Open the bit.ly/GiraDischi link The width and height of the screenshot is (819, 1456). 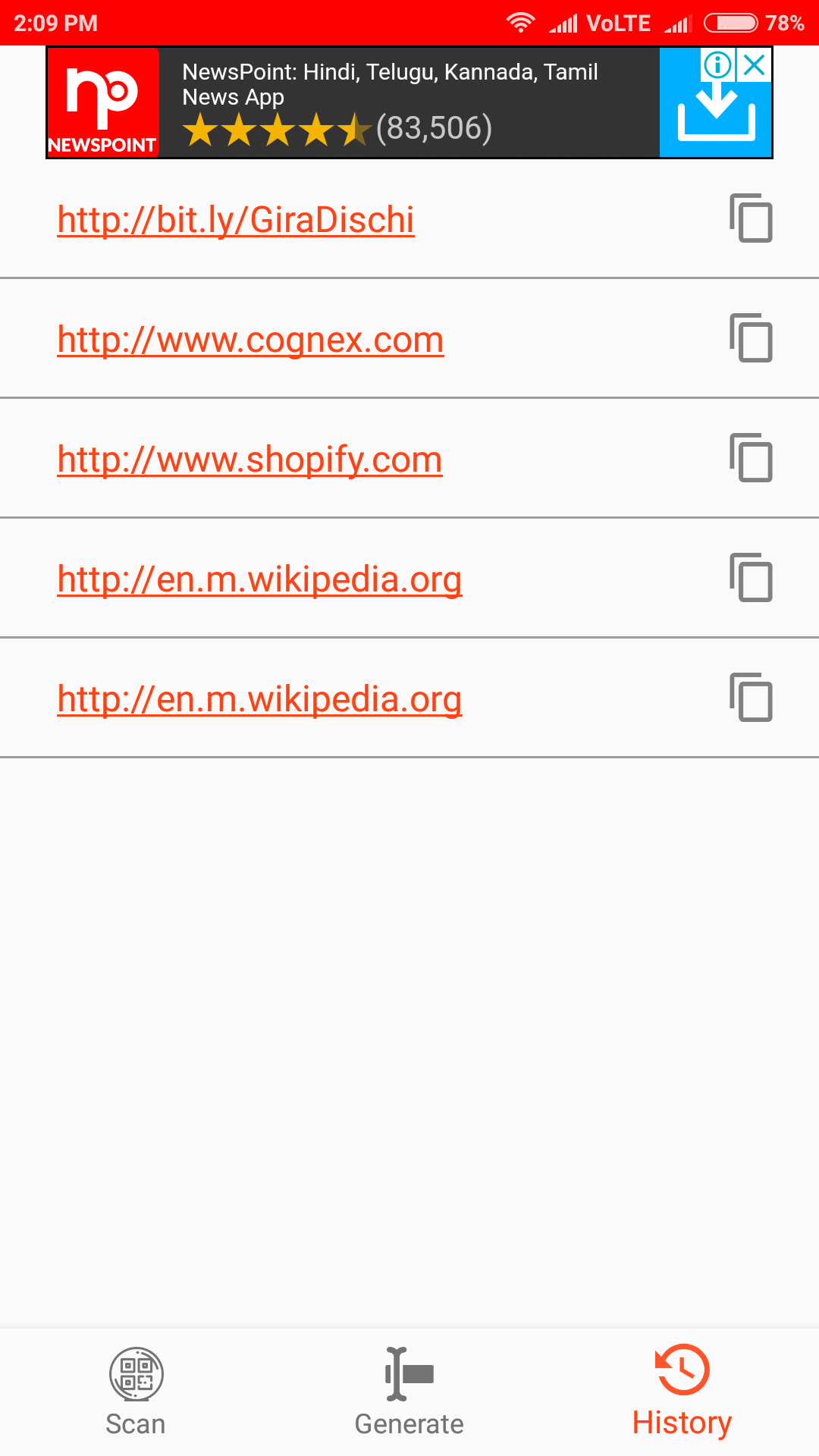[236, 220]
